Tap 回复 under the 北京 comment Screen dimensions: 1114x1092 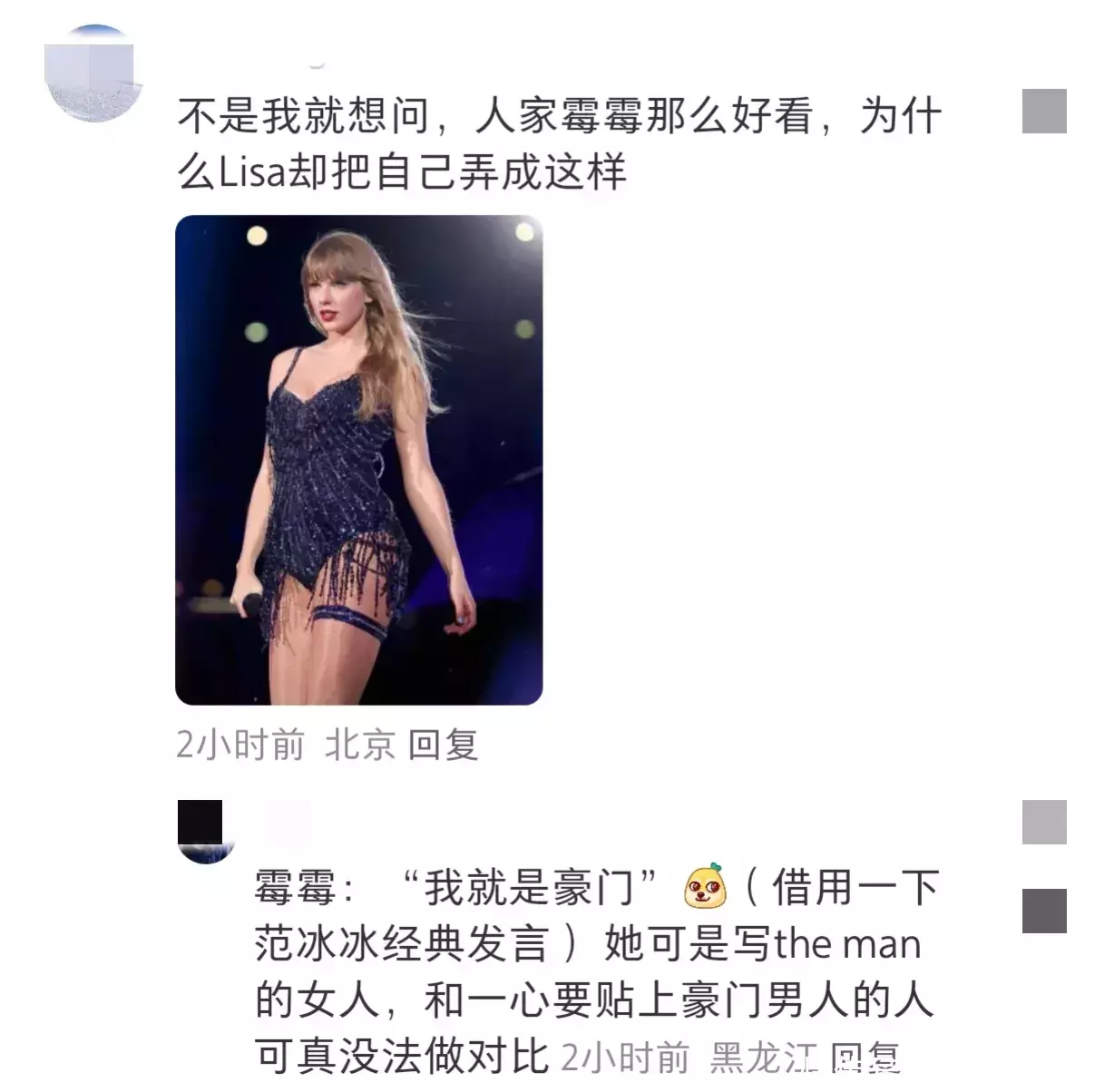click(443, 746)
